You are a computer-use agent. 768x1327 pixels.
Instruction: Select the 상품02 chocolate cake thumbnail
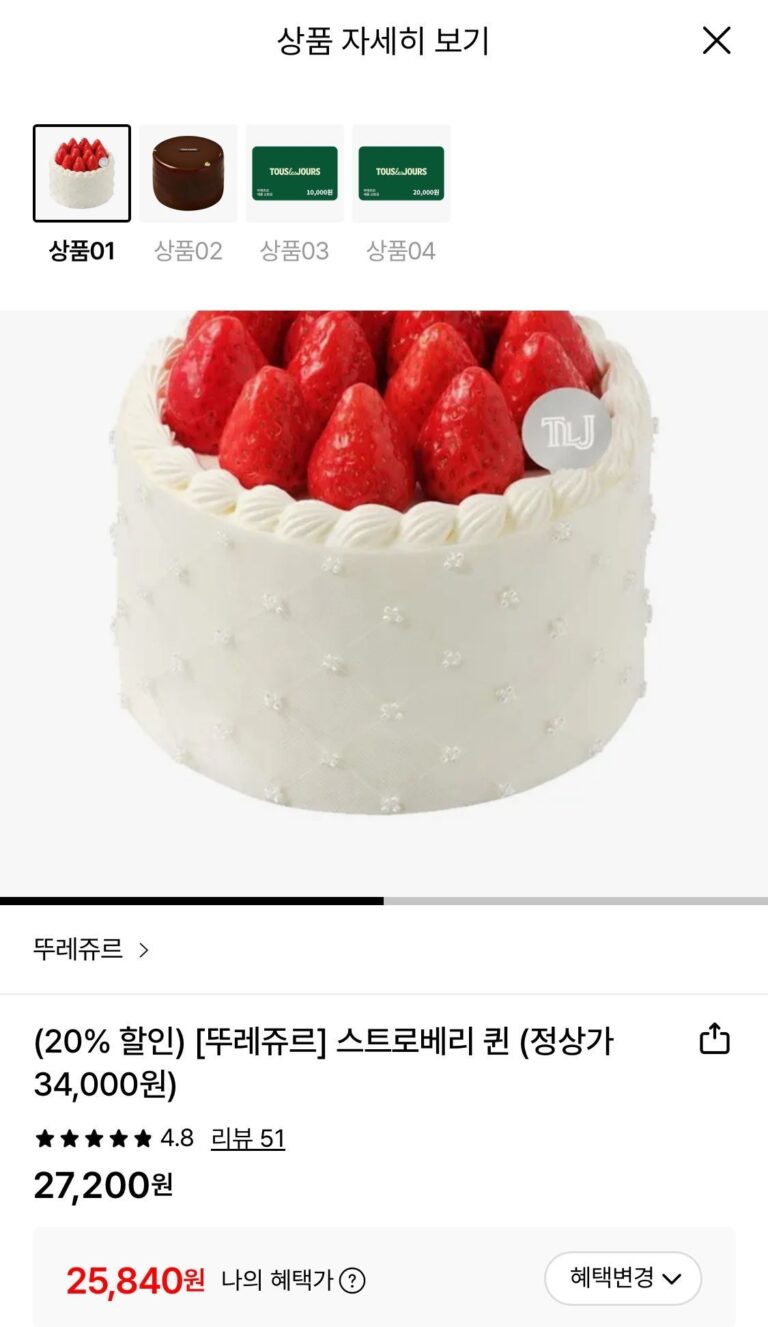pos(188,173)
